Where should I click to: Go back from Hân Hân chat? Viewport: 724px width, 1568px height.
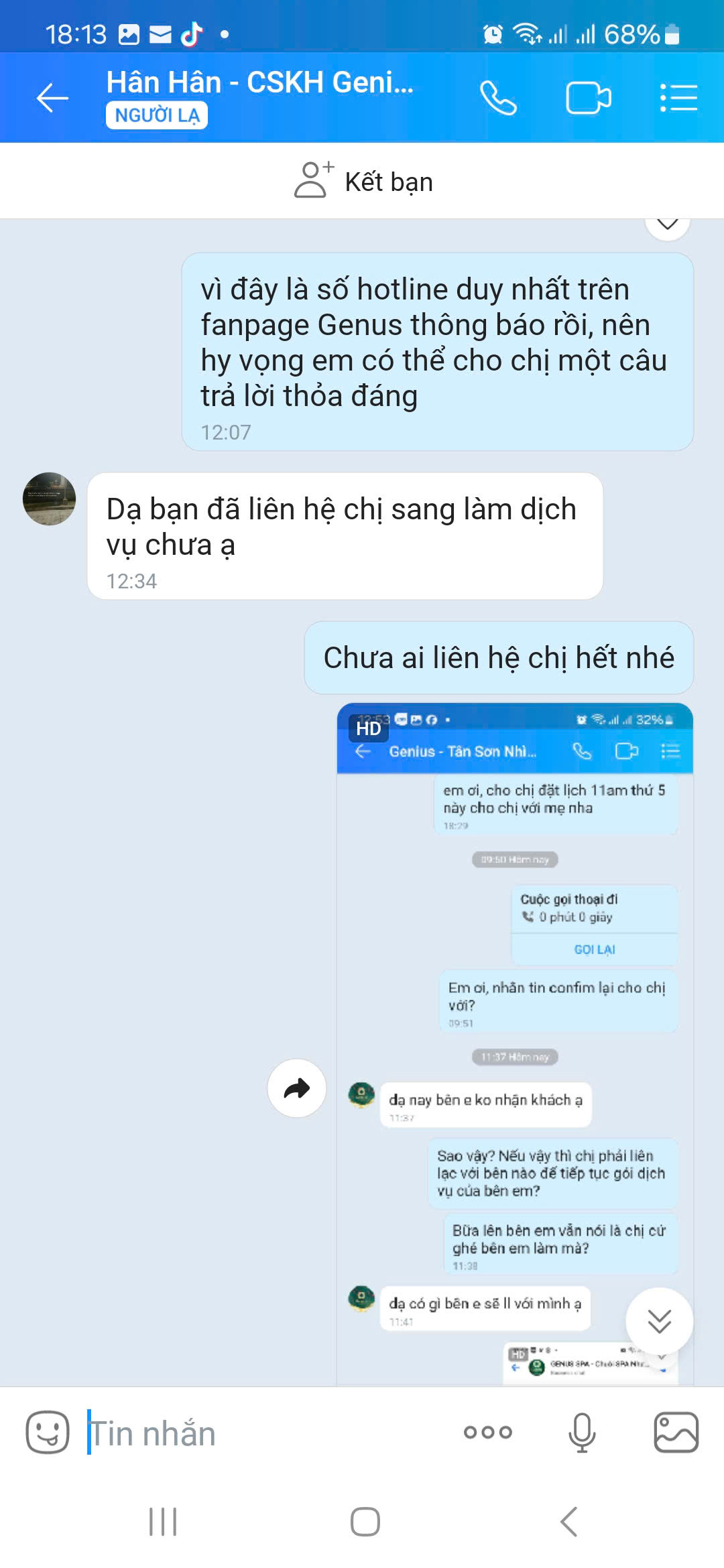[x=52, y=99]
